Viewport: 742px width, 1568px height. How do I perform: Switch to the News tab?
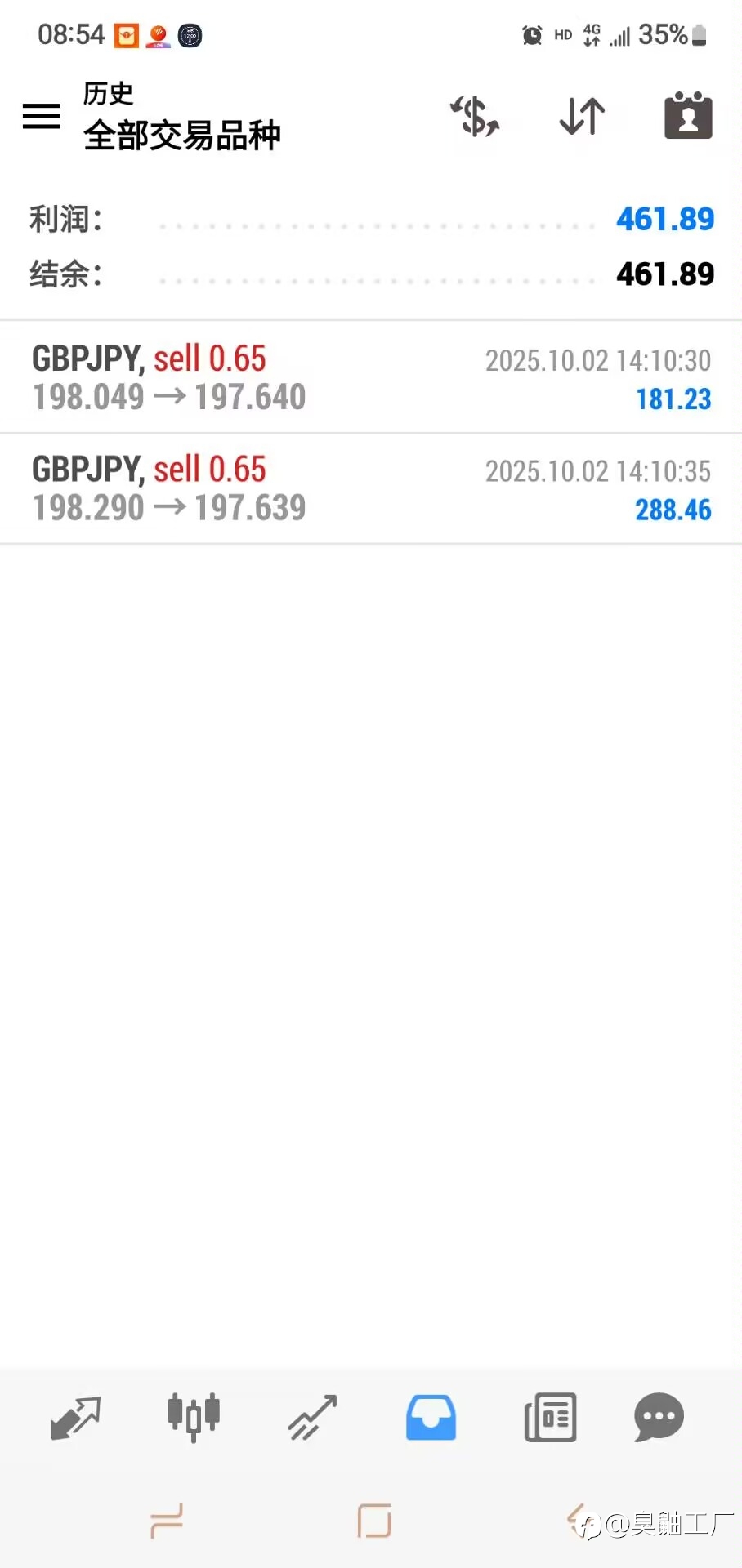click(550, 1418)
